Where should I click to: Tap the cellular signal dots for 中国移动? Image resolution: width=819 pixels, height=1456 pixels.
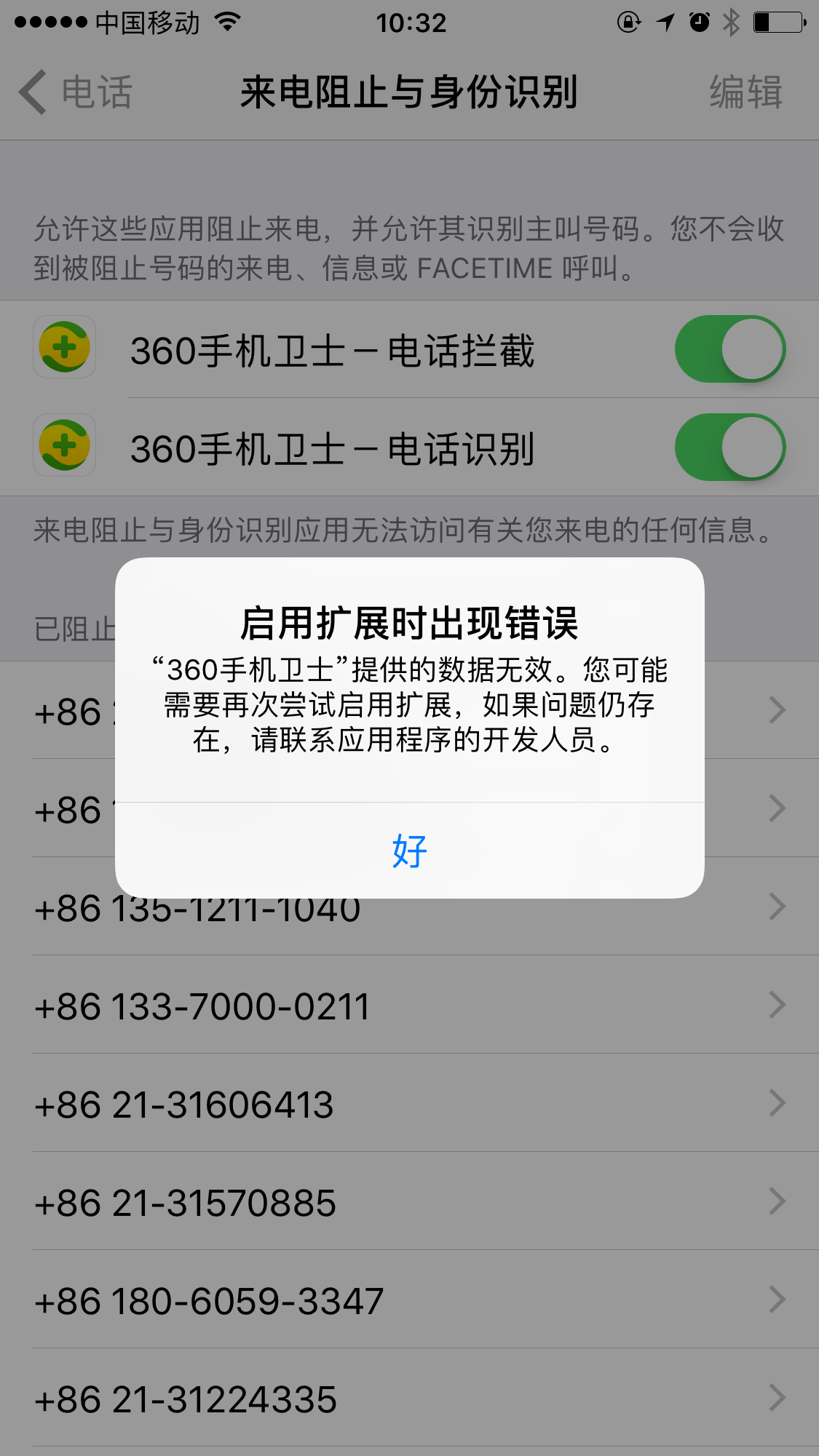click(x=50, y=22)
